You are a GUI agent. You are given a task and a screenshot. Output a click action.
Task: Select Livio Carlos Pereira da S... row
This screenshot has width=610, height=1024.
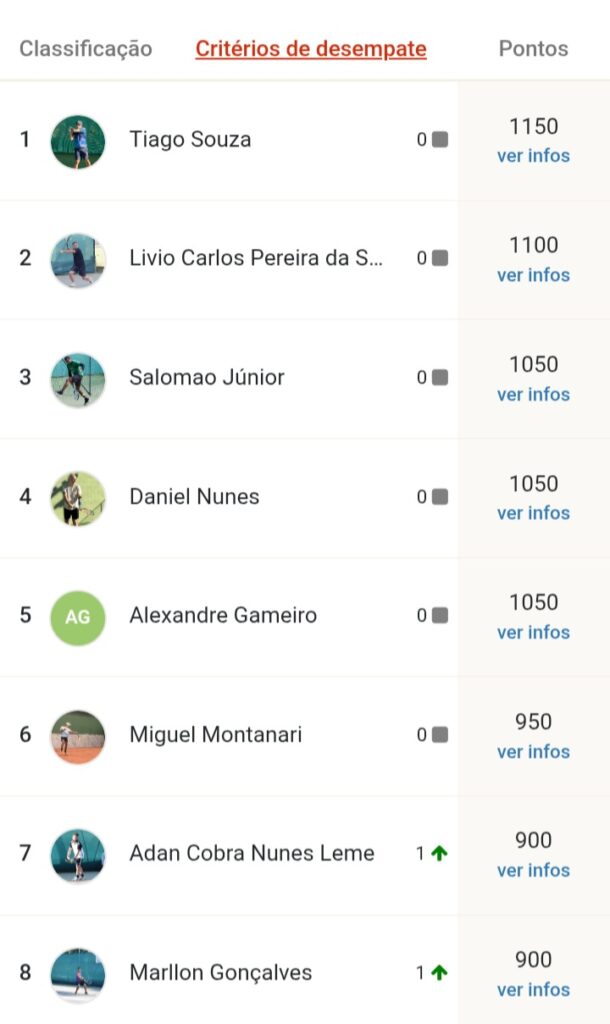tap(229, 259)
